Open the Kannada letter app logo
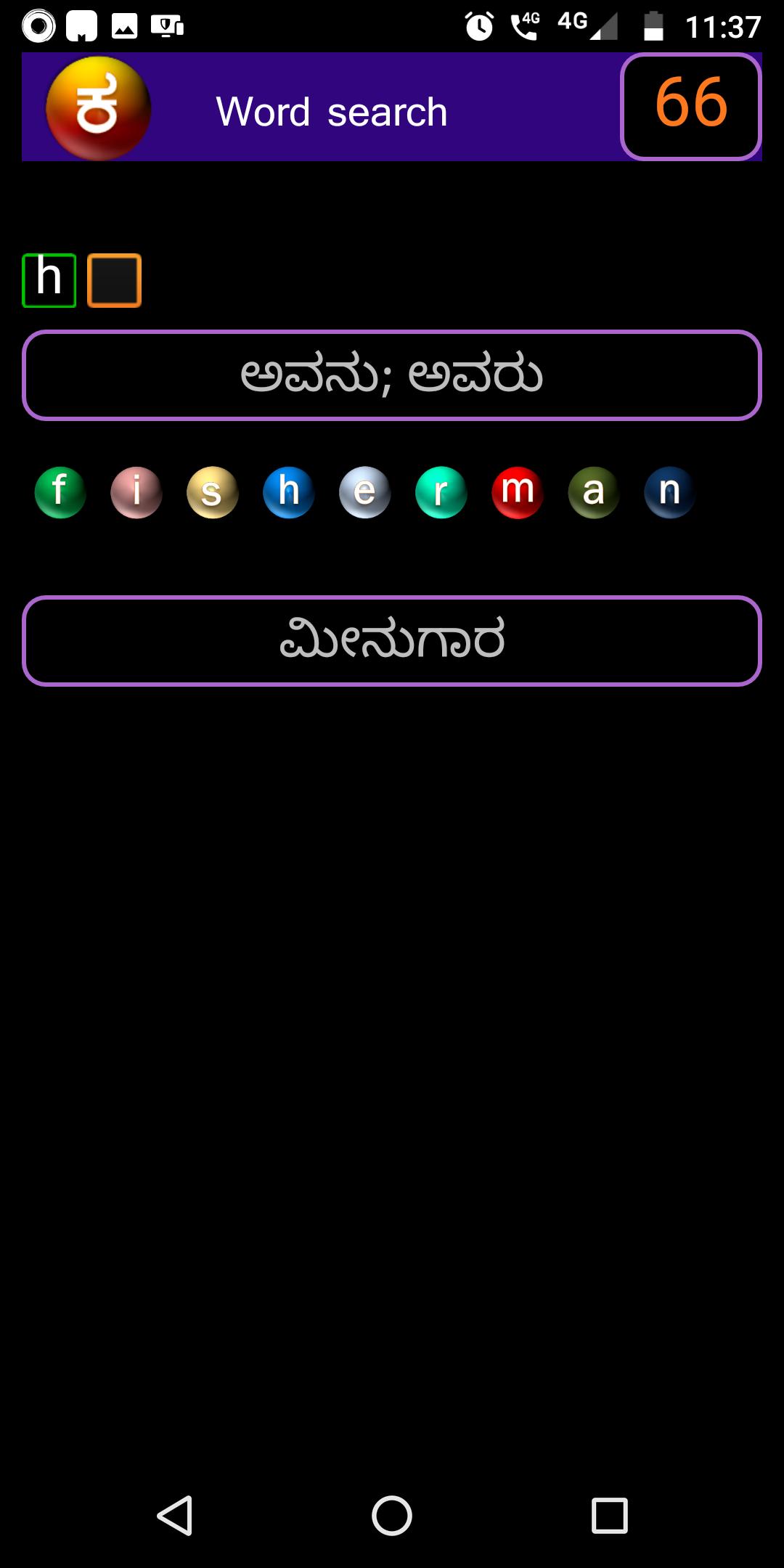Image resolution: width=784 pixels, height=1568 pixels. (x=98, y=108)
